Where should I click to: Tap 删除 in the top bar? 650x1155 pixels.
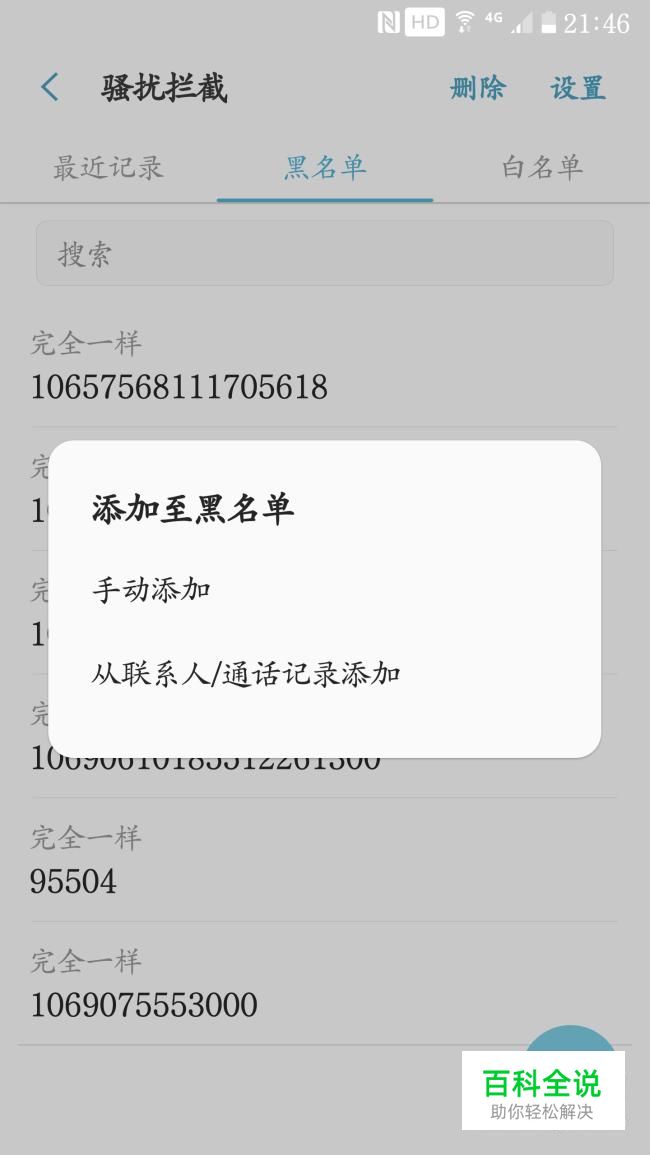point(478,88)
